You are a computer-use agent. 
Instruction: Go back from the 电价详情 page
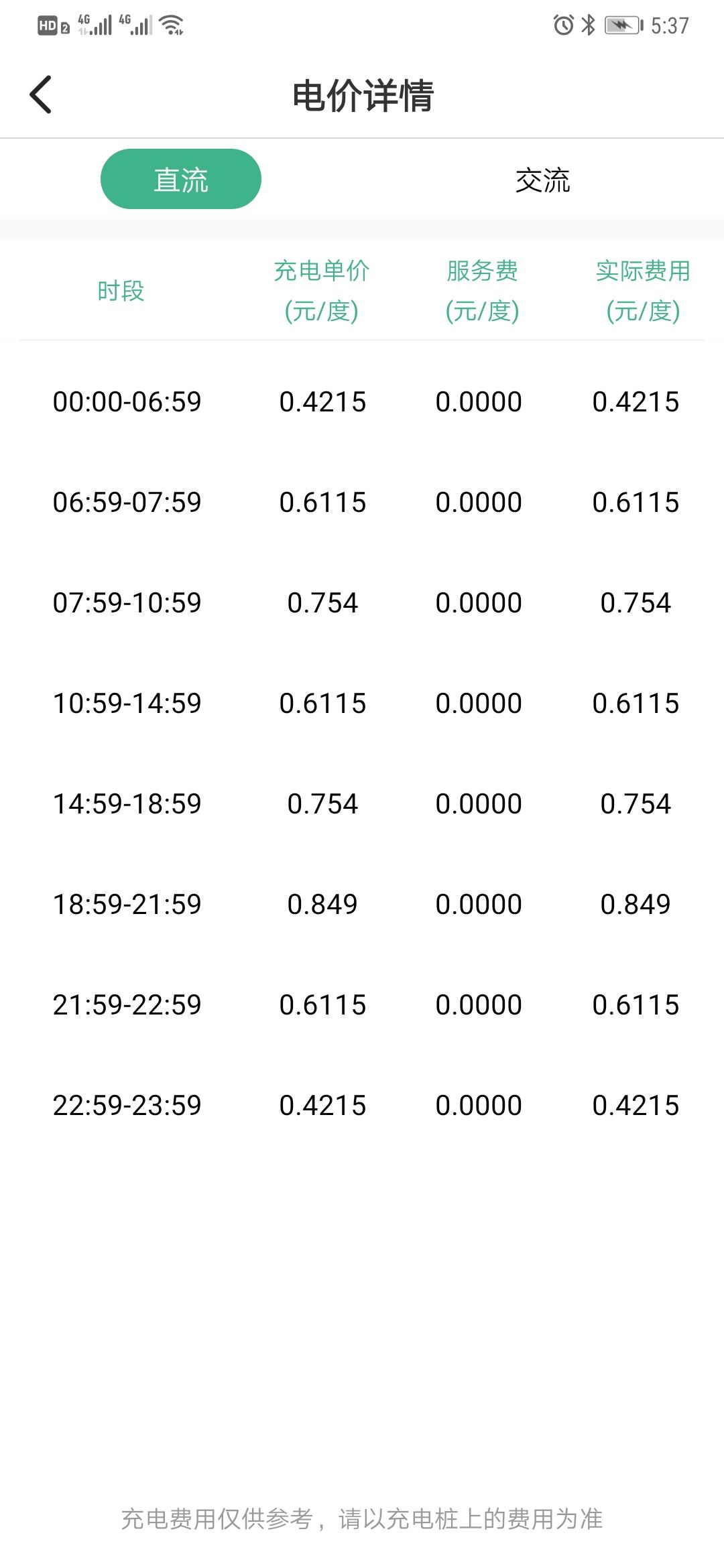(41, 94)
